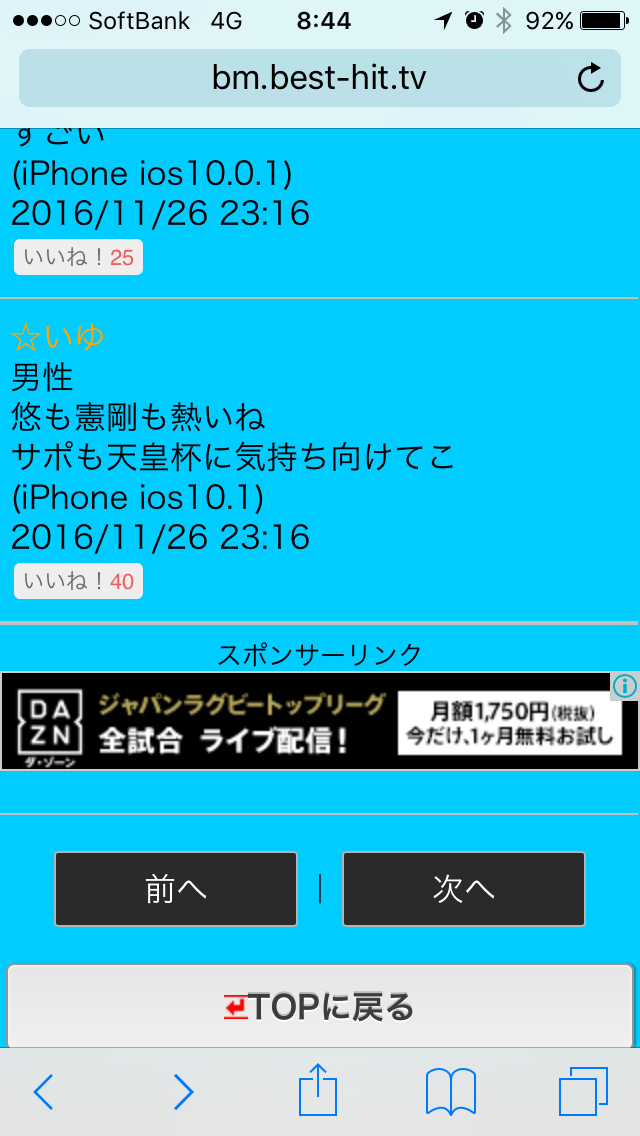Viewport: 640px width, 1136px height.
Task: Like the comment with 25 likes
Action: [x=78, y=257]
